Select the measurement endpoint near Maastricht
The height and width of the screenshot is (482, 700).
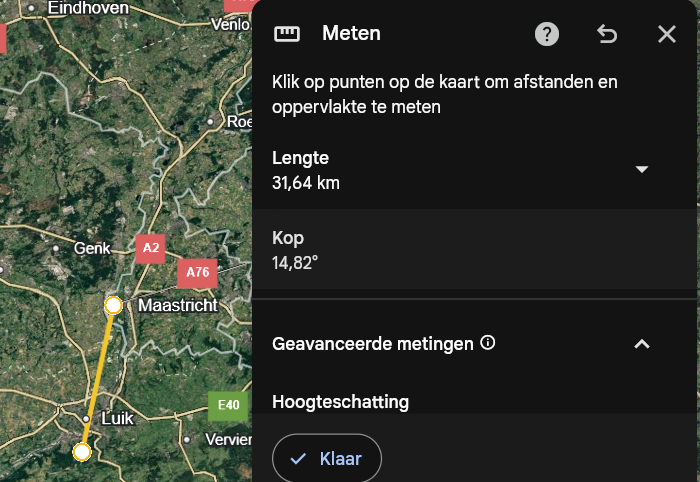click(113, 305)
